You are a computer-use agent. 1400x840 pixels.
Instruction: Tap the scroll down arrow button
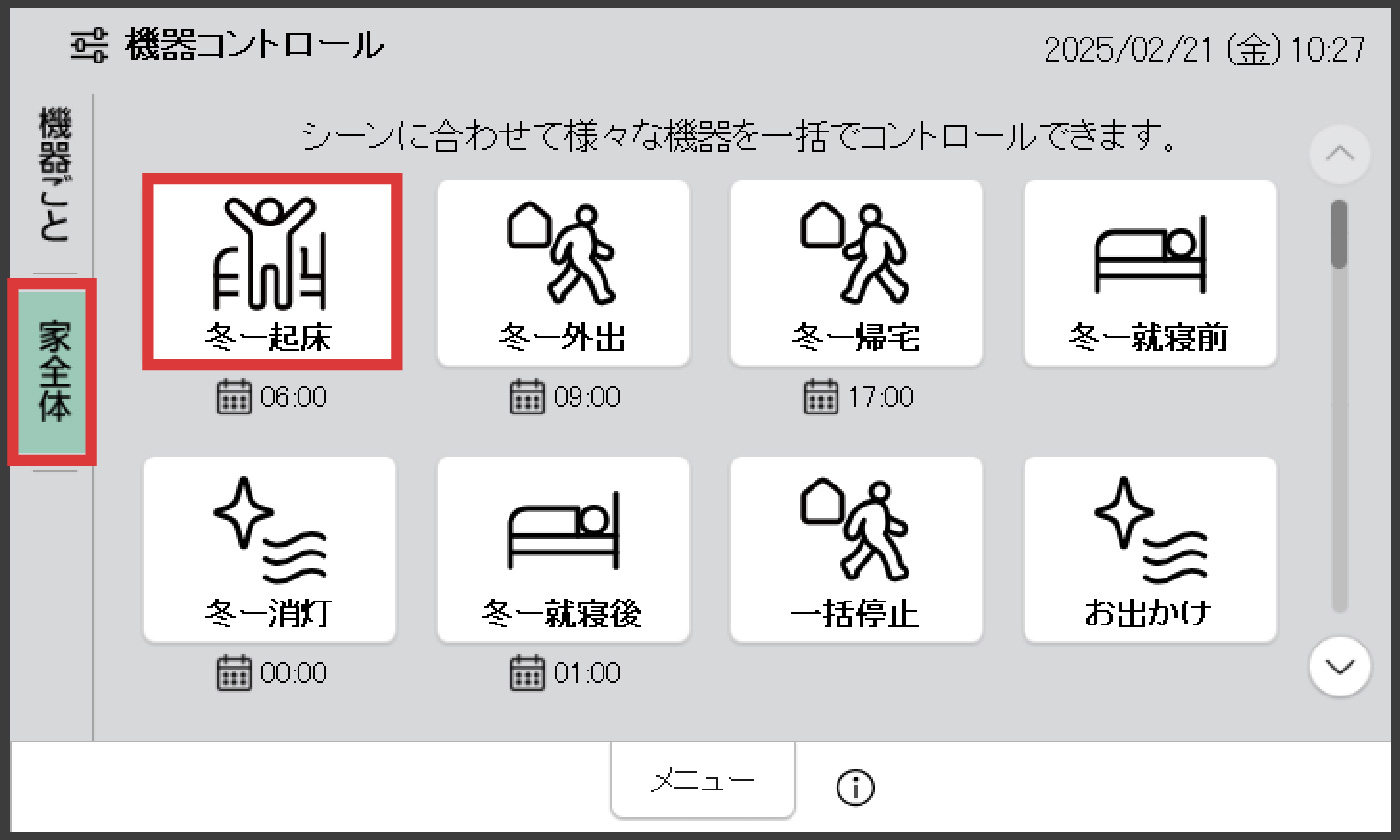[1339, 666]
